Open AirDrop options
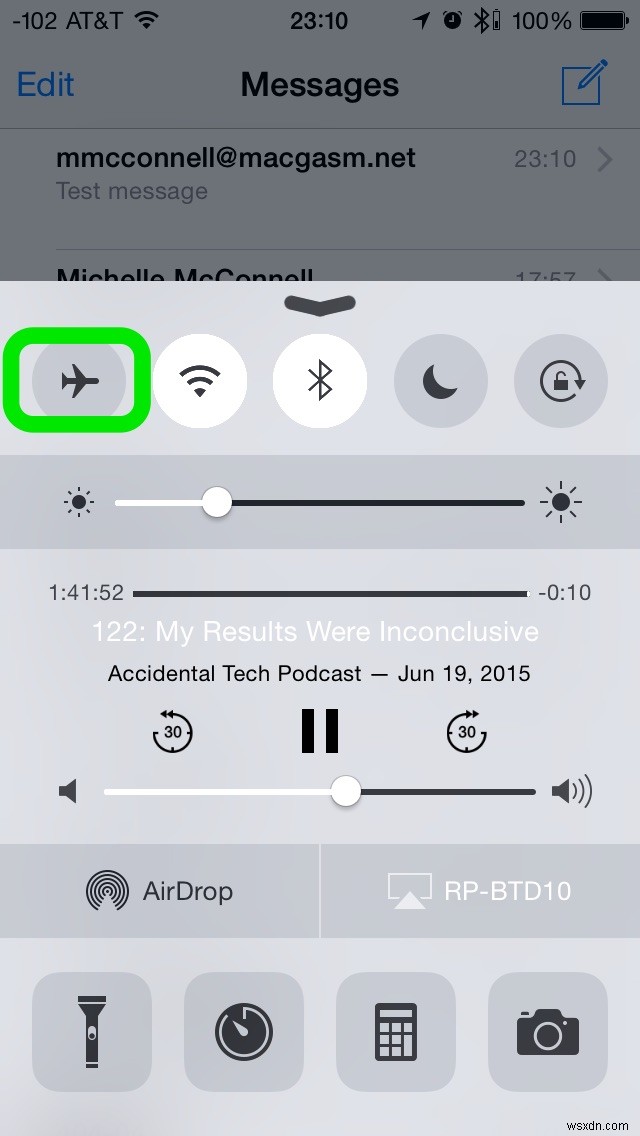 160,891
